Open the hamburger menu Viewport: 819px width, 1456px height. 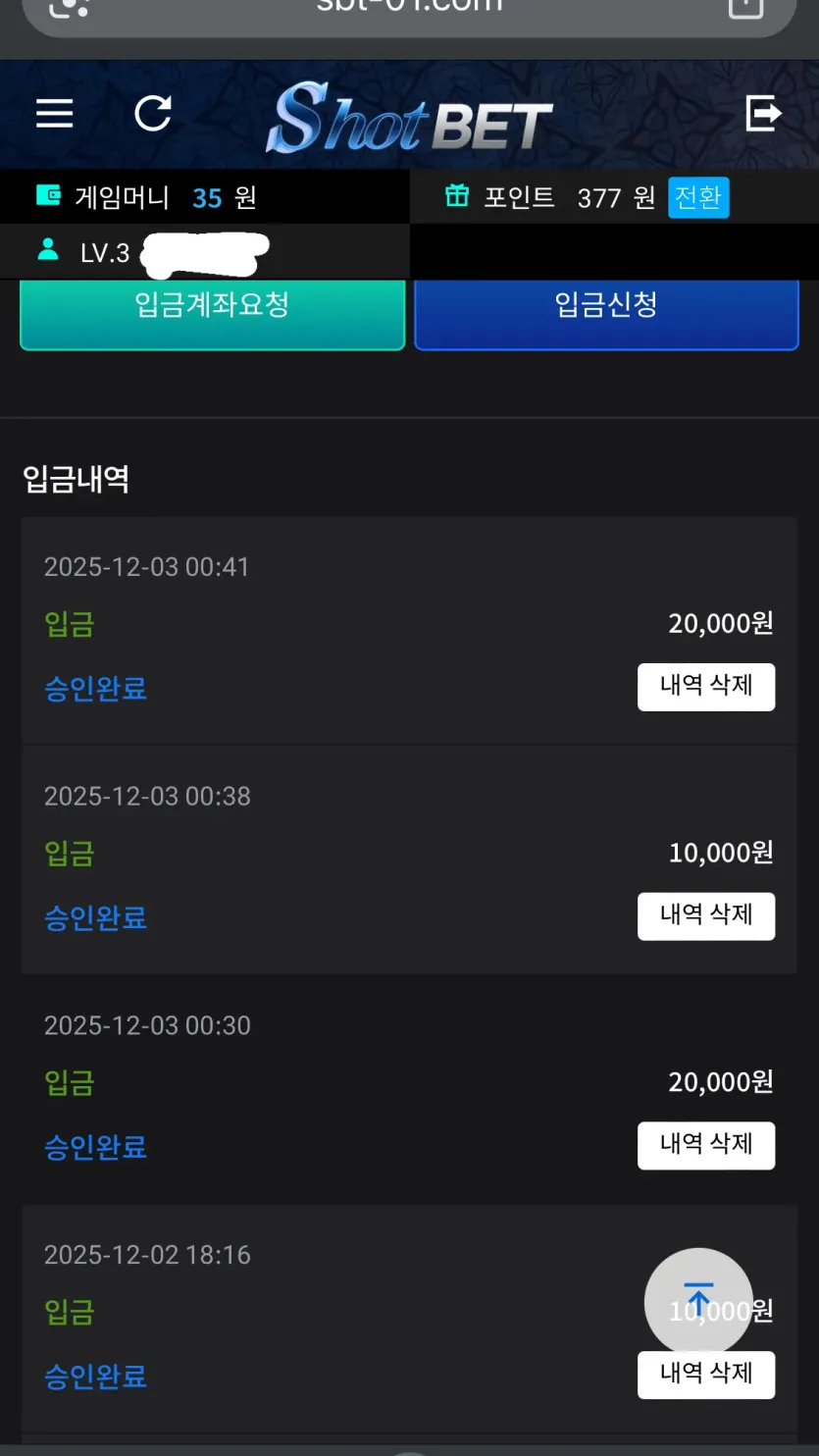[55, 115]
